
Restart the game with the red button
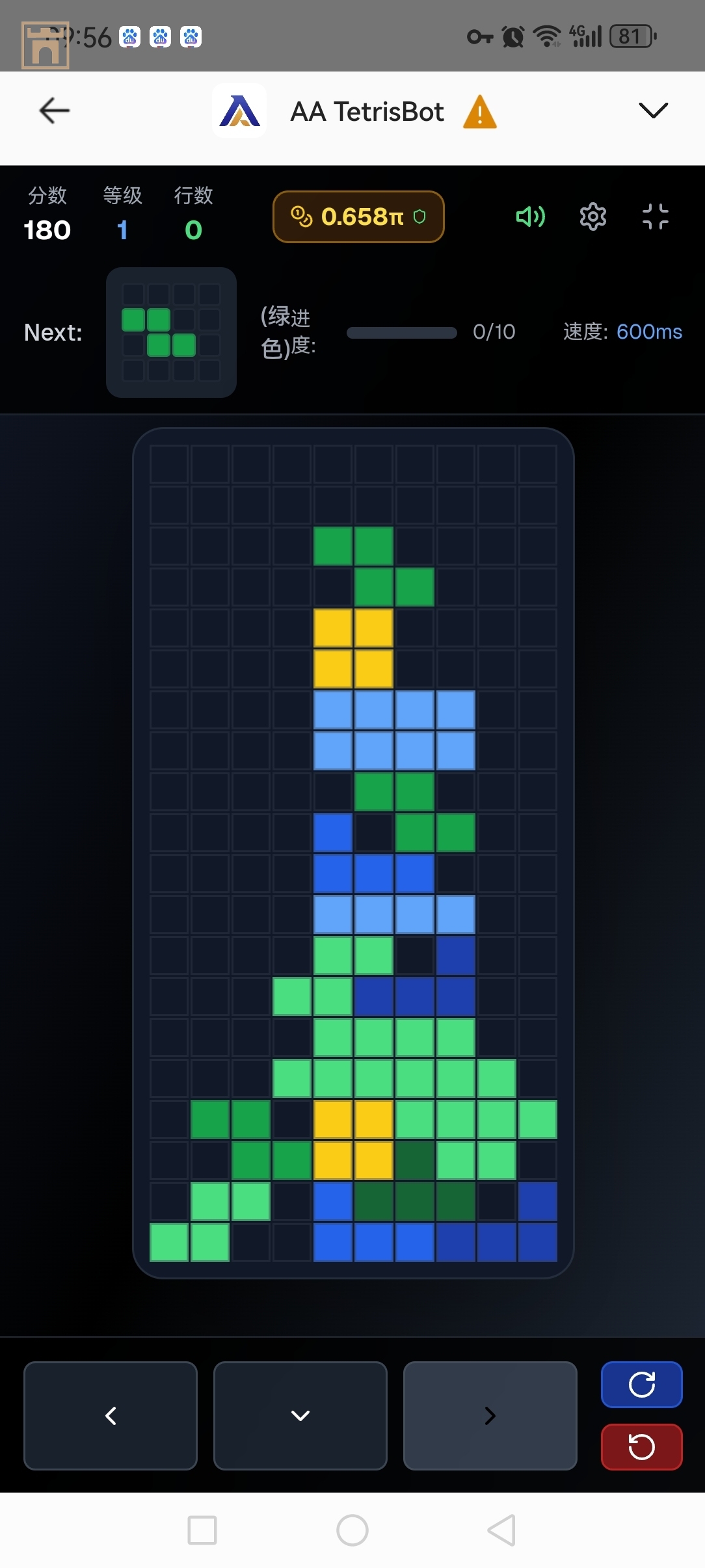(x=641, y=1446)
